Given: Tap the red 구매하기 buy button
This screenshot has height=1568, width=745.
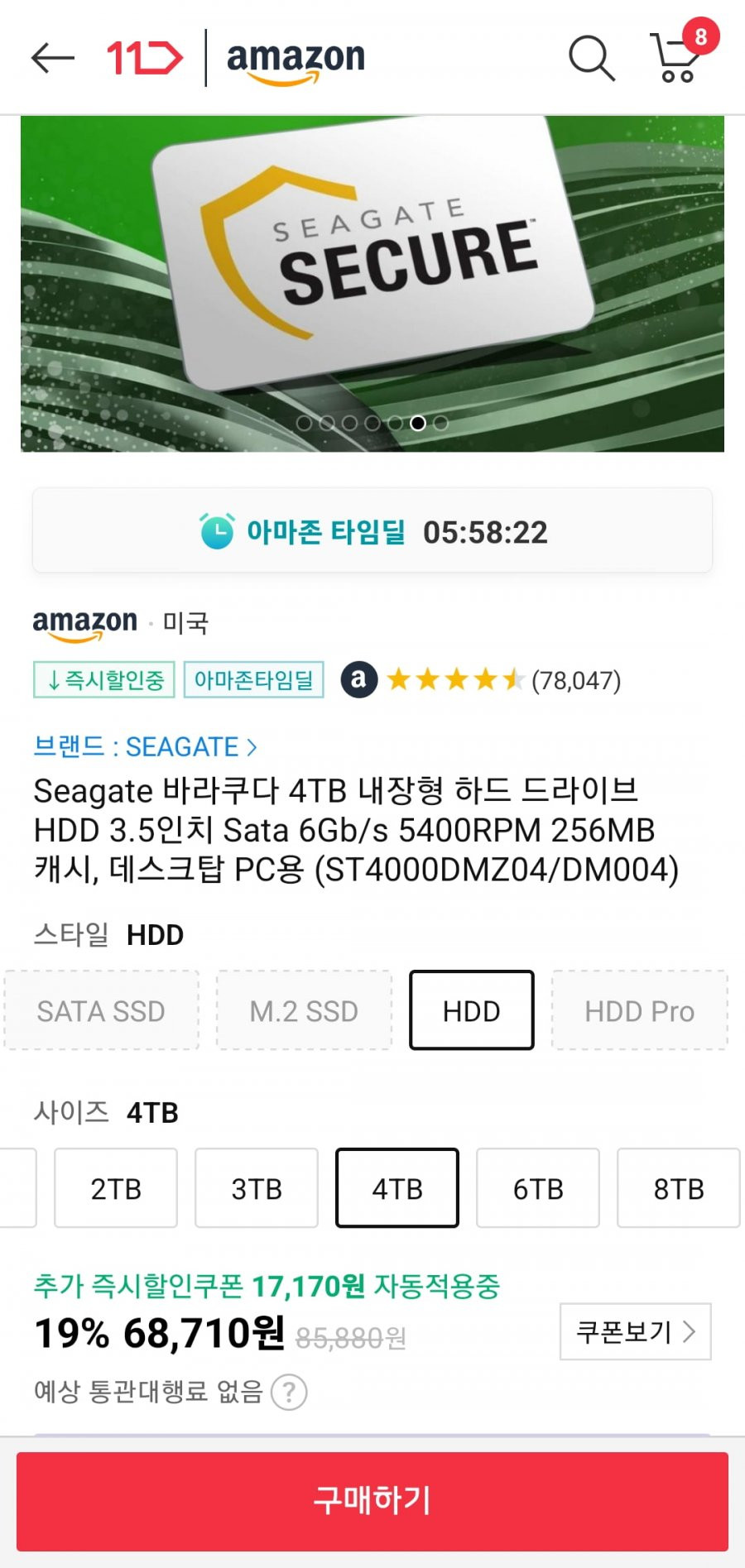Looking at the screenshot, I should tap(372, 1501).
